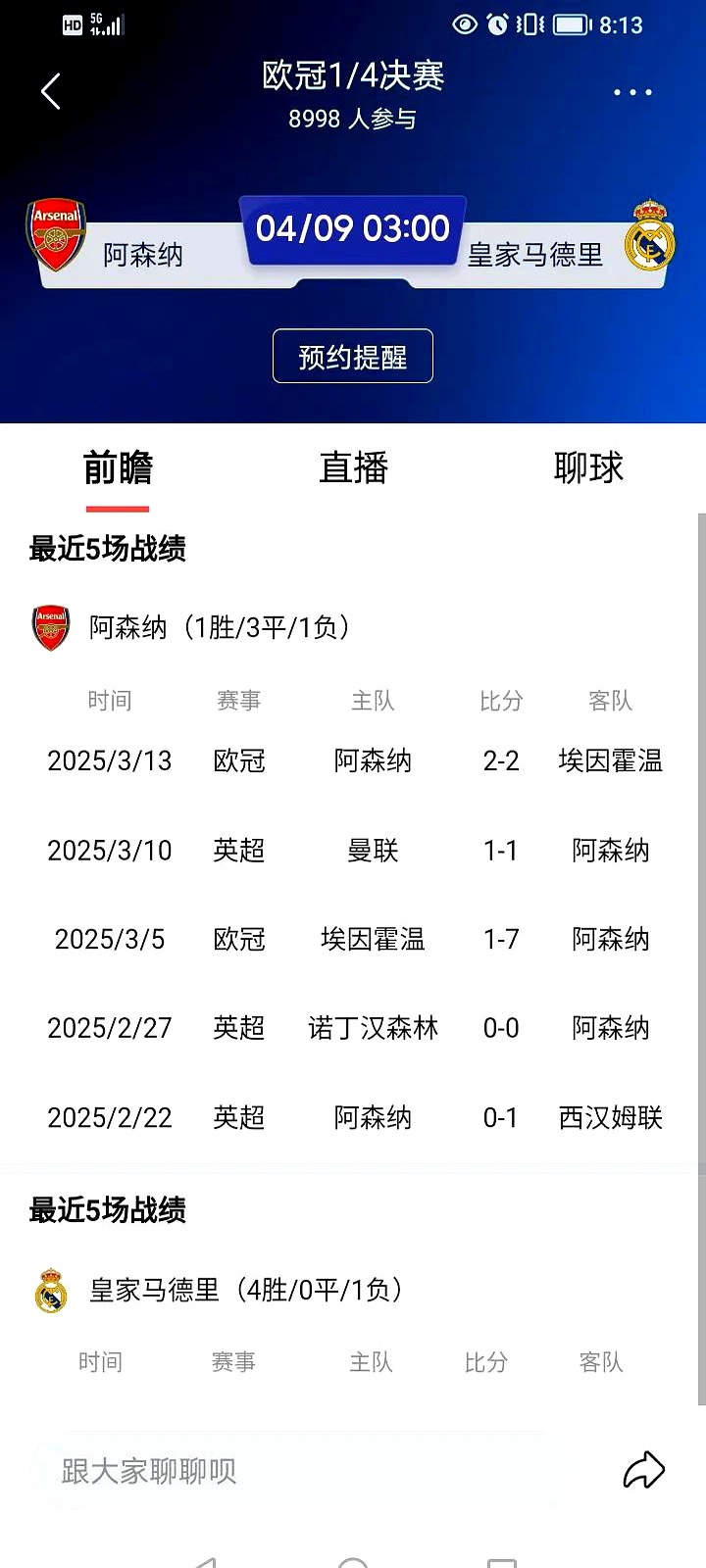Select the Arsenal crest in the match header

click(x=56, y=227)
